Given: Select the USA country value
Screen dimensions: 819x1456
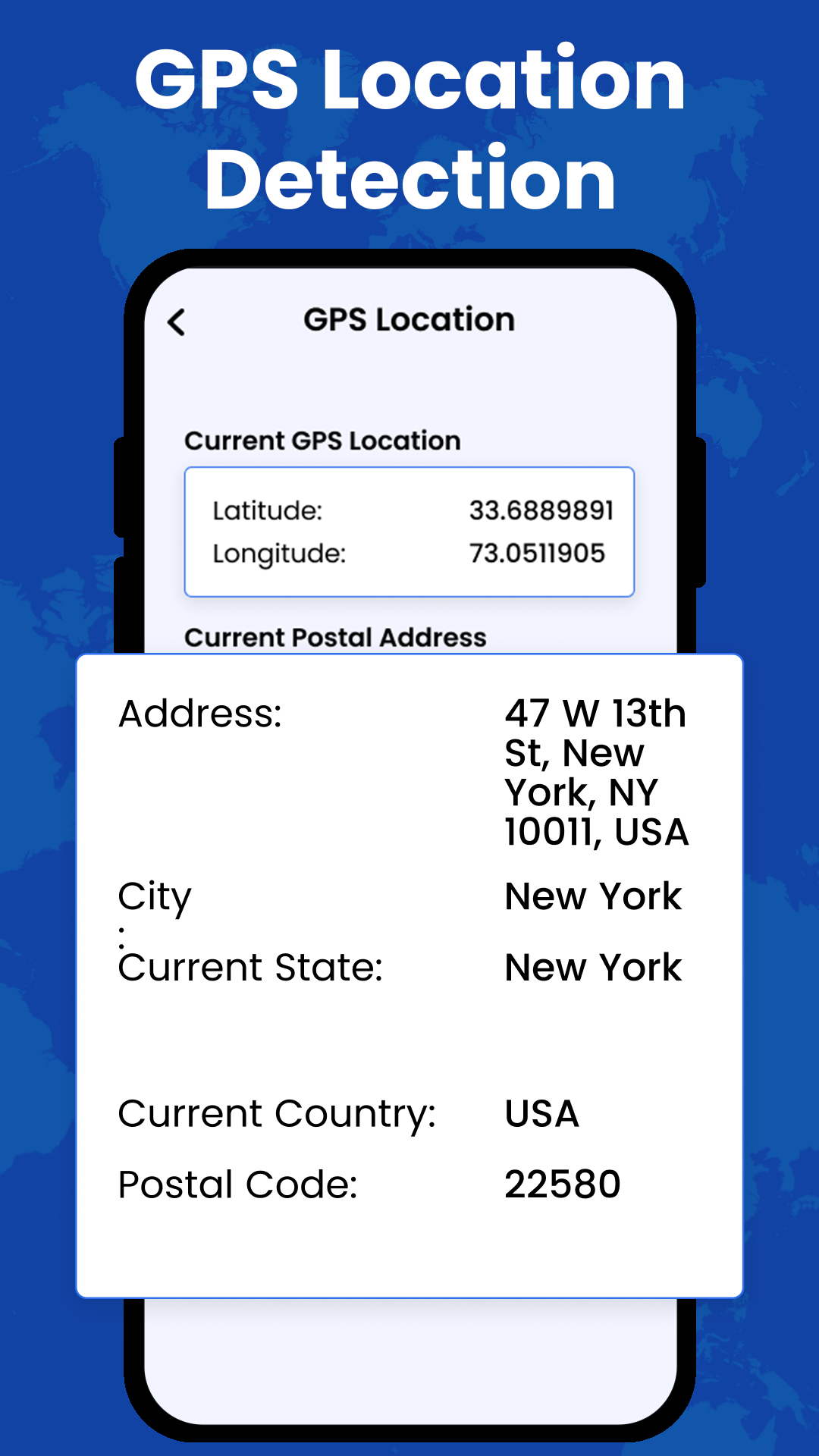Looking at the screenshot, I should (x=542, y=1114).
